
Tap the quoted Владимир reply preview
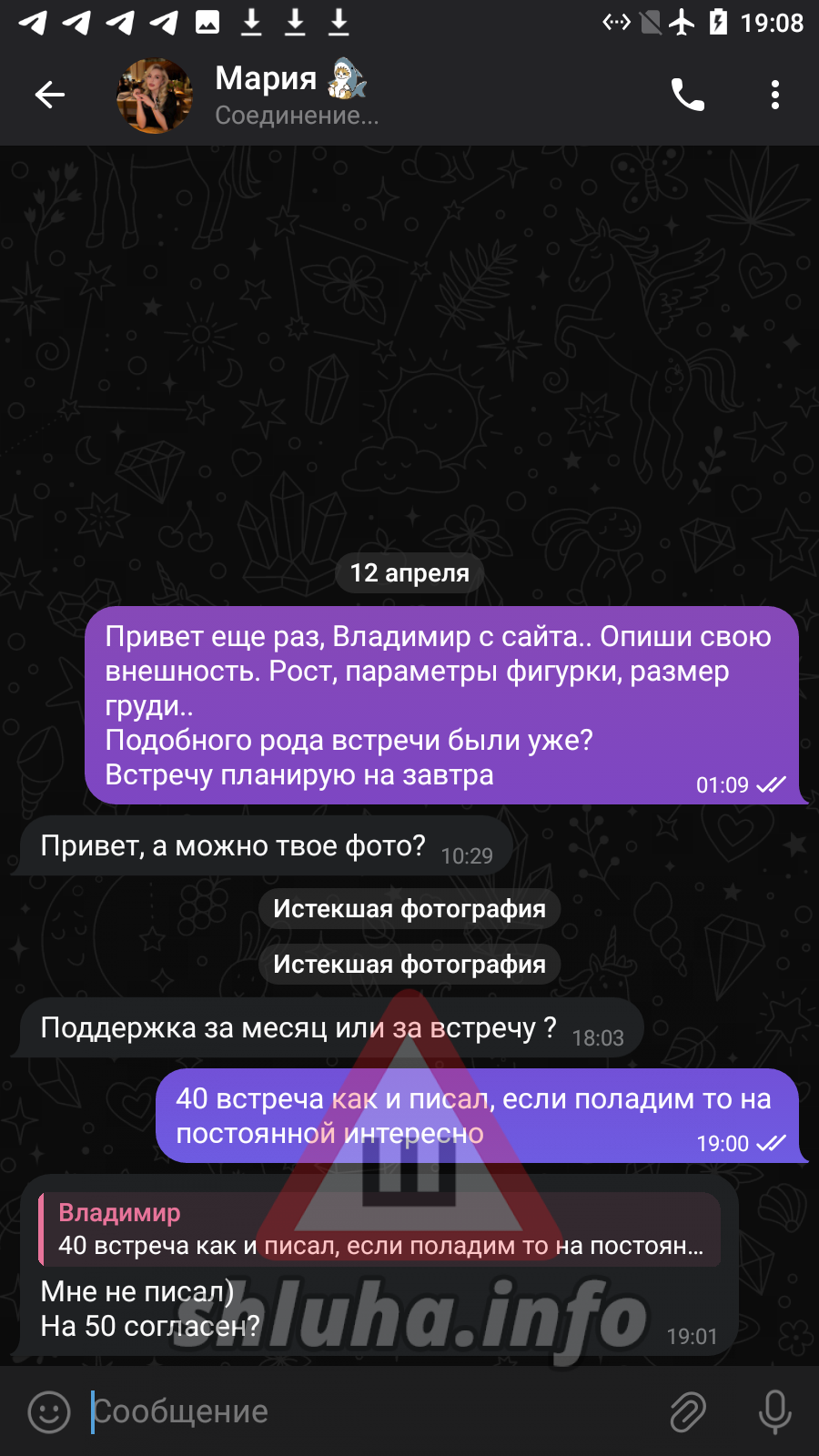pyautogui.click(x=380, y=1229)
